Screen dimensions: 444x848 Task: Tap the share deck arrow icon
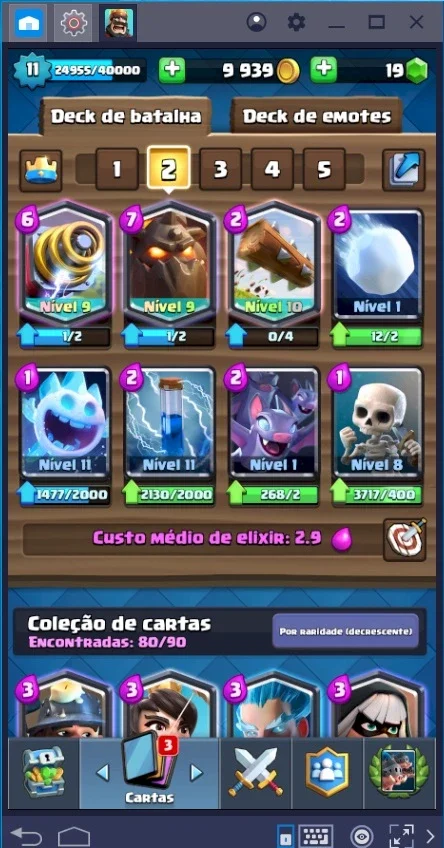(x=403, y=170)
